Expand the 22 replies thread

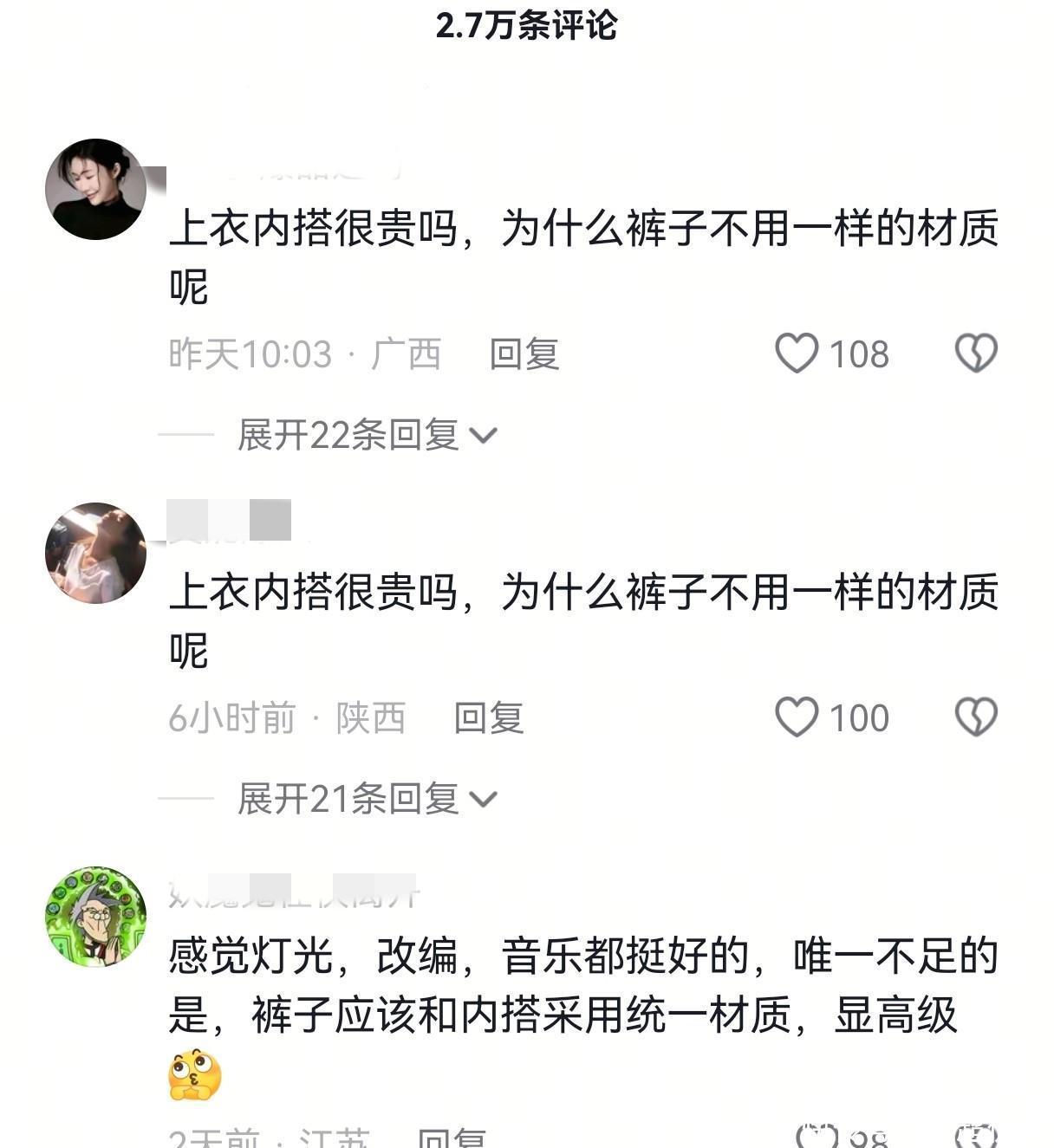click(x=368, y=435)
